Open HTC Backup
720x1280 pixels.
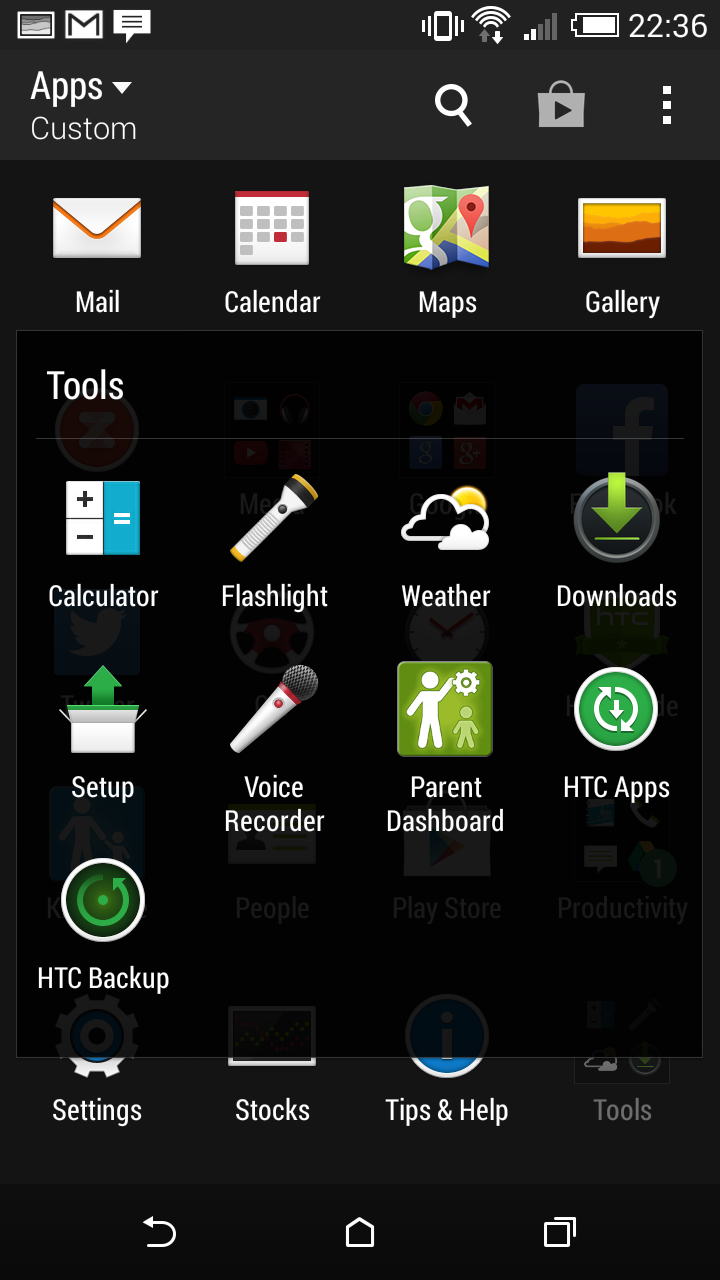tap(103, 925)
